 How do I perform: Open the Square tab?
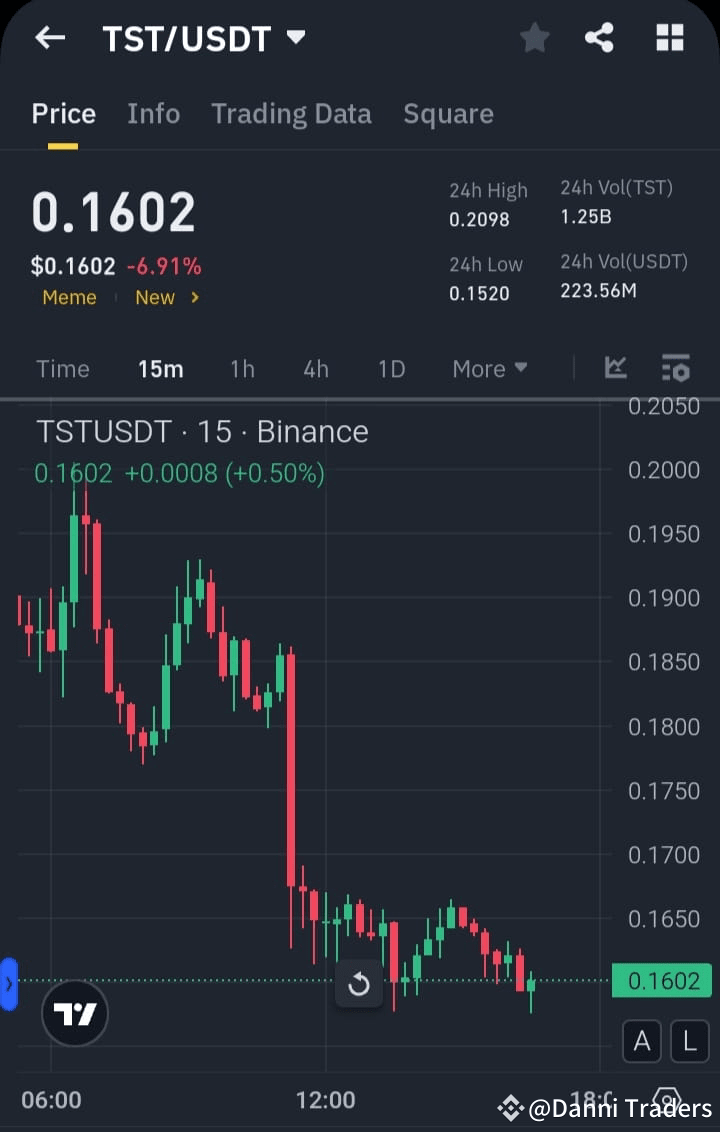point(448,113)
